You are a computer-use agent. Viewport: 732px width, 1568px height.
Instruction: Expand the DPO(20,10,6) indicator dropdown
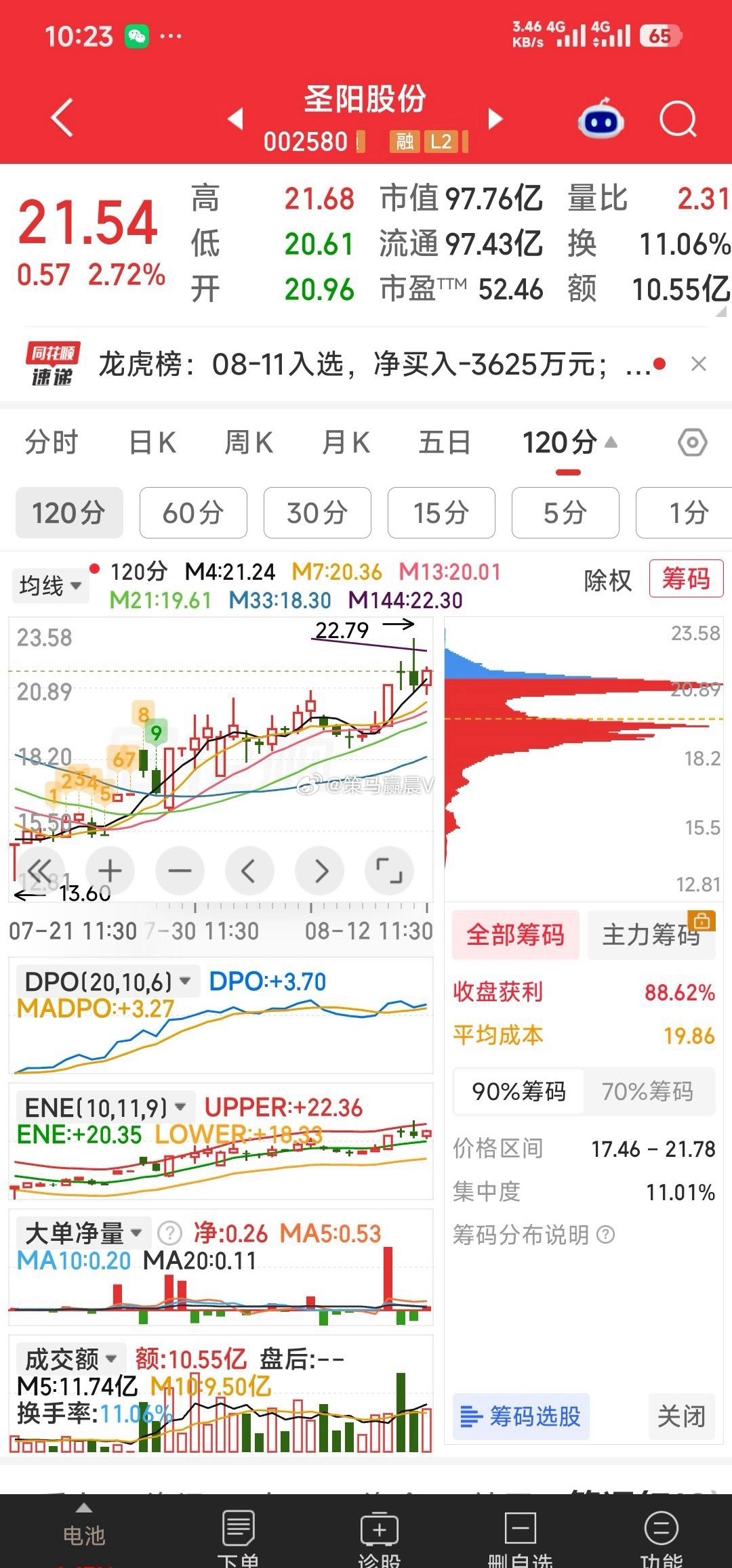(x=108, y=981)
